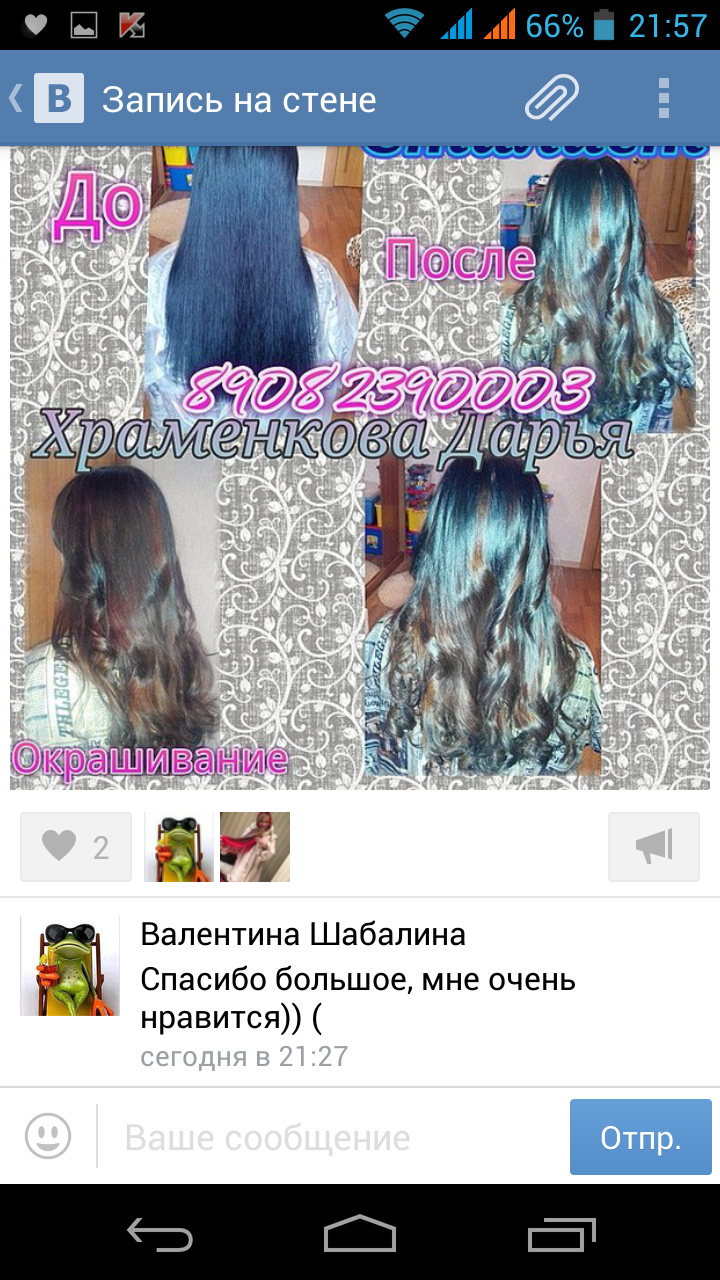The width and height of the screenshot is (720, 1280).
Task: Open the overflow menu
Action: [663, 99]
